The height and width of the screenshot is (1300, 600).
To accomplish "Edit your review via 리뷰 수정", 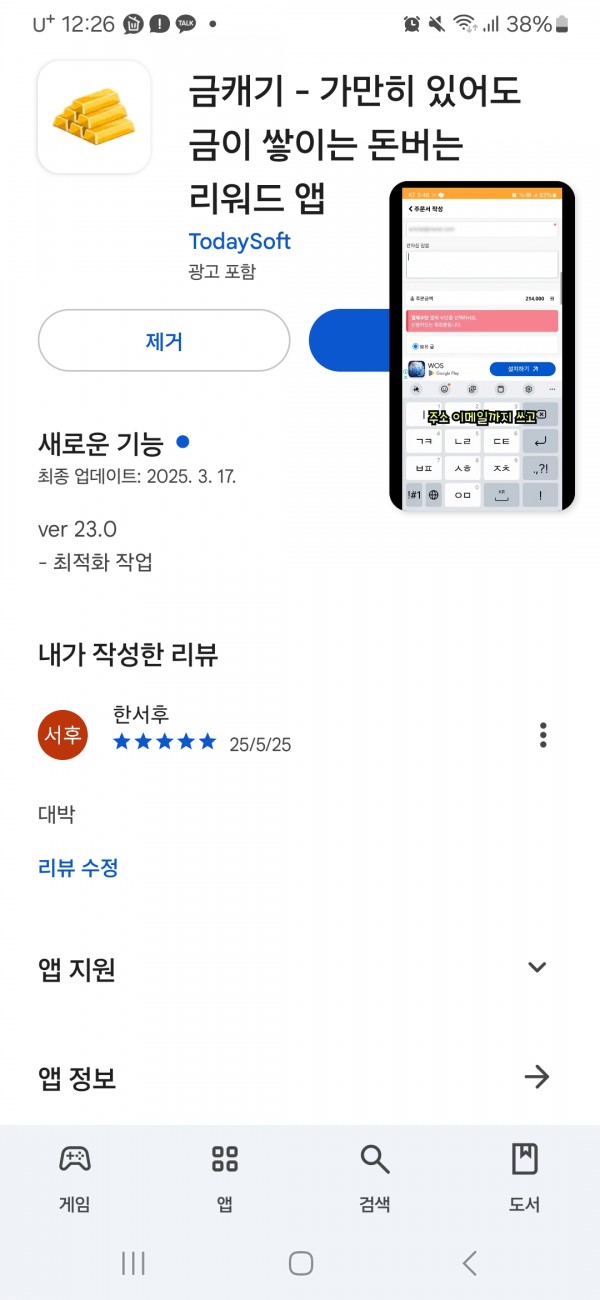I will [x=78, y=867].
